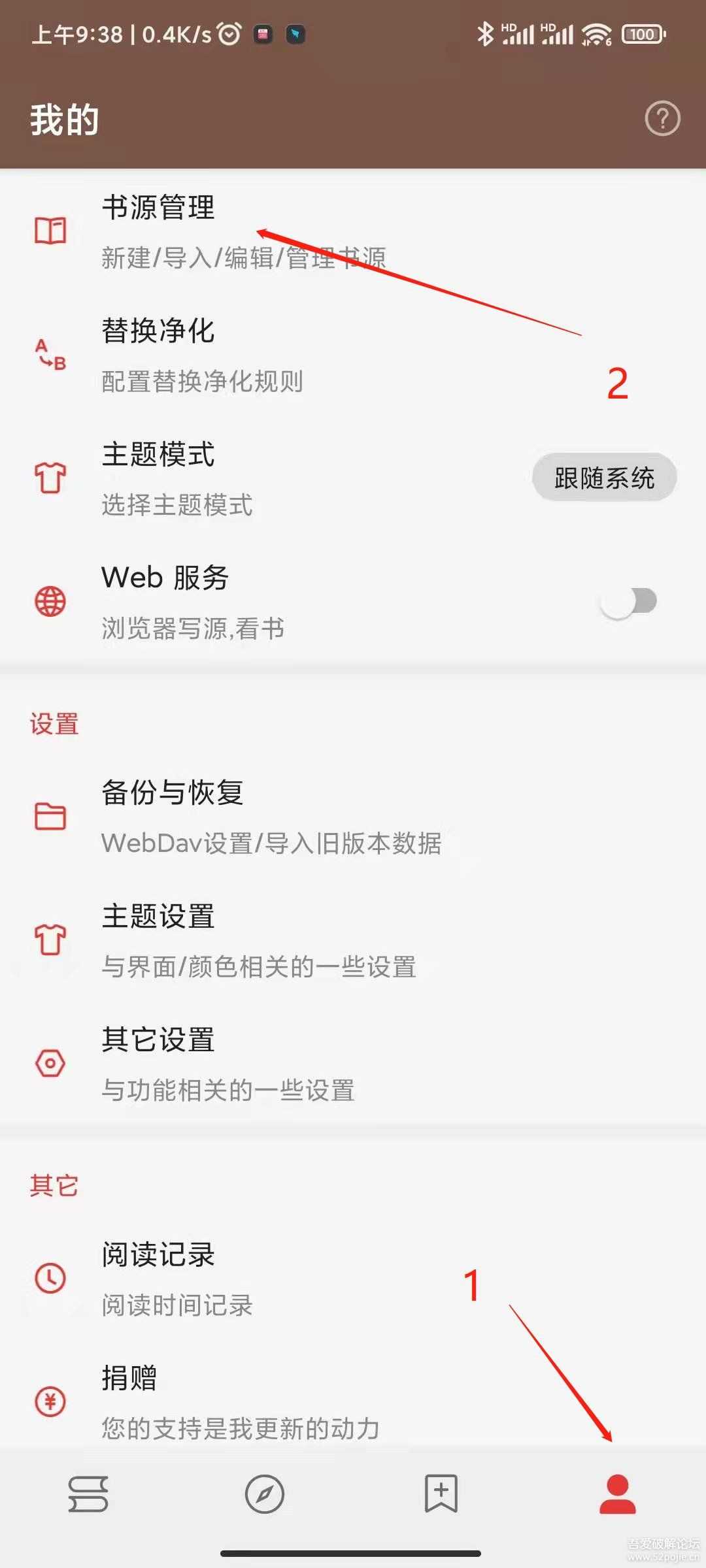The image size is (706, 1568).
Task: Switch to the bookshelf tab
Action: 88,1494
